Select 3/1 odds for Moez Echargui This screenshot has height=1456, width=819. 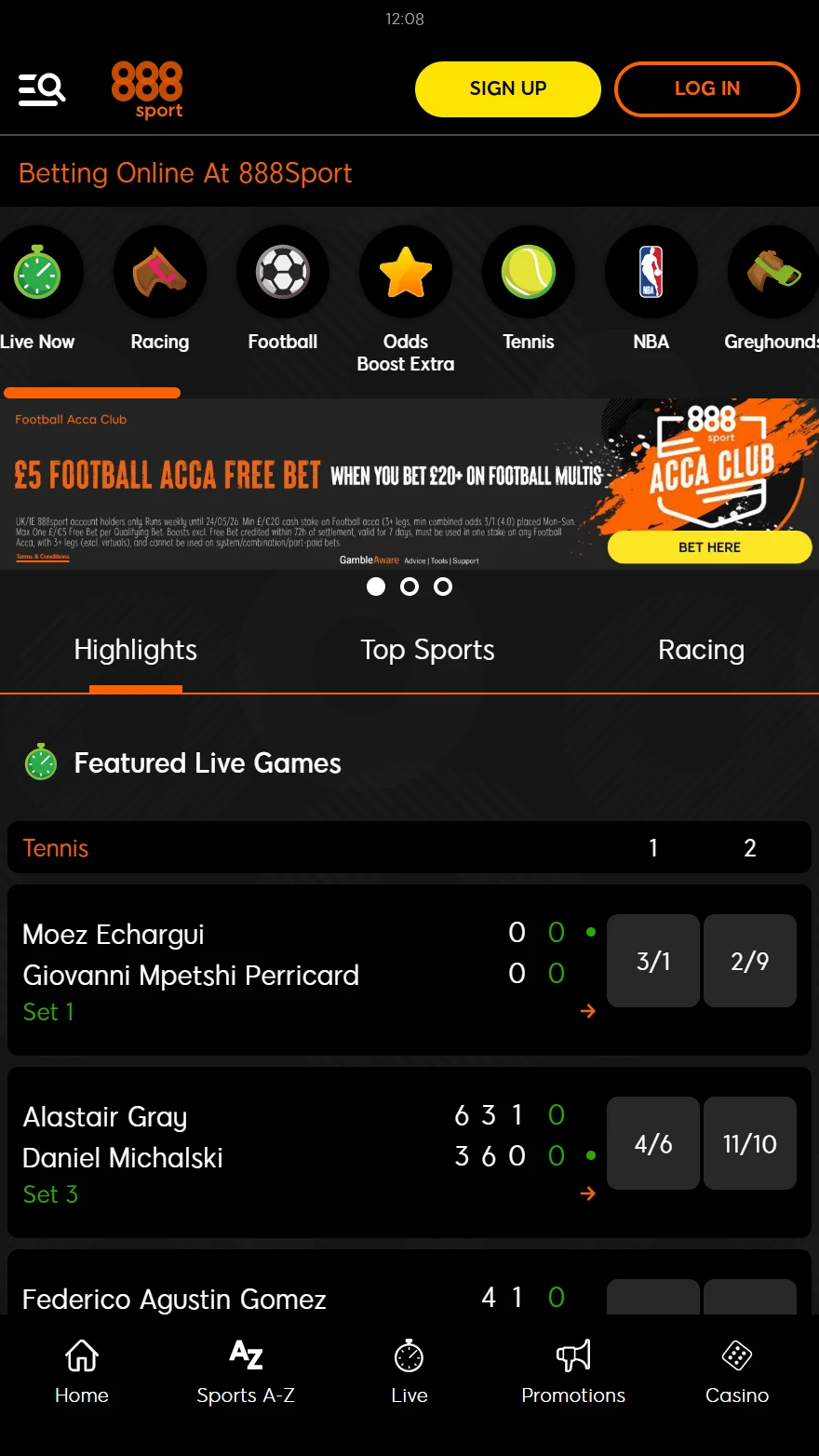653,961
